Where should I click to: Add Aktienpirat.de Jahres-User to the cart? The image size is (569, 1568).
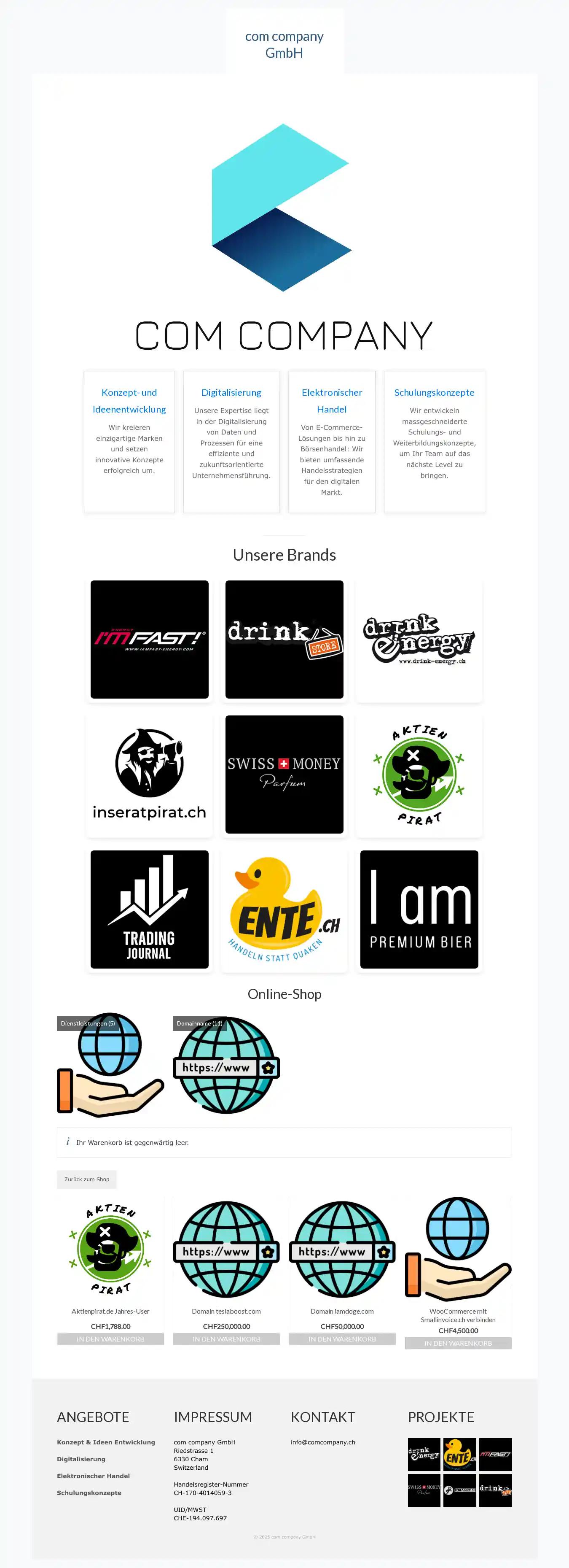click(x=110, y=1339)
